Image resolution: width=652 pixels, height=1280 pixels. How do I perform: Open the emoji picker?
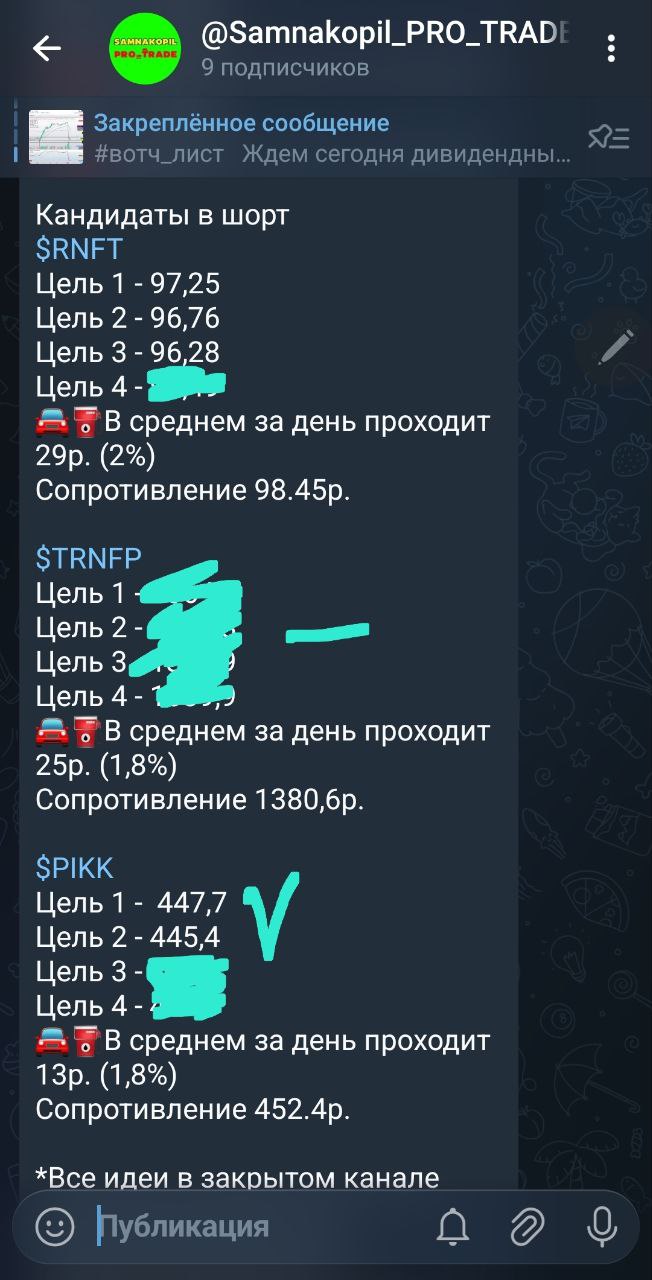pyautogui.click(x=55, y=1226)
